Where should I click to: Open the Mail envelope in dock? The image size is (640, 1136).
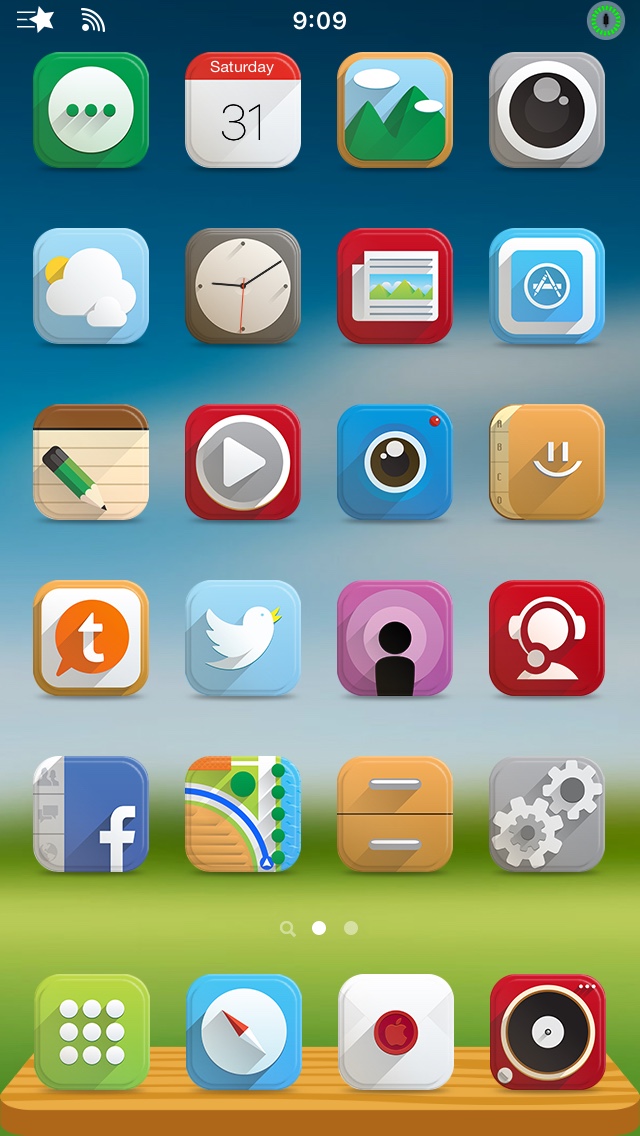[395, 1032]
